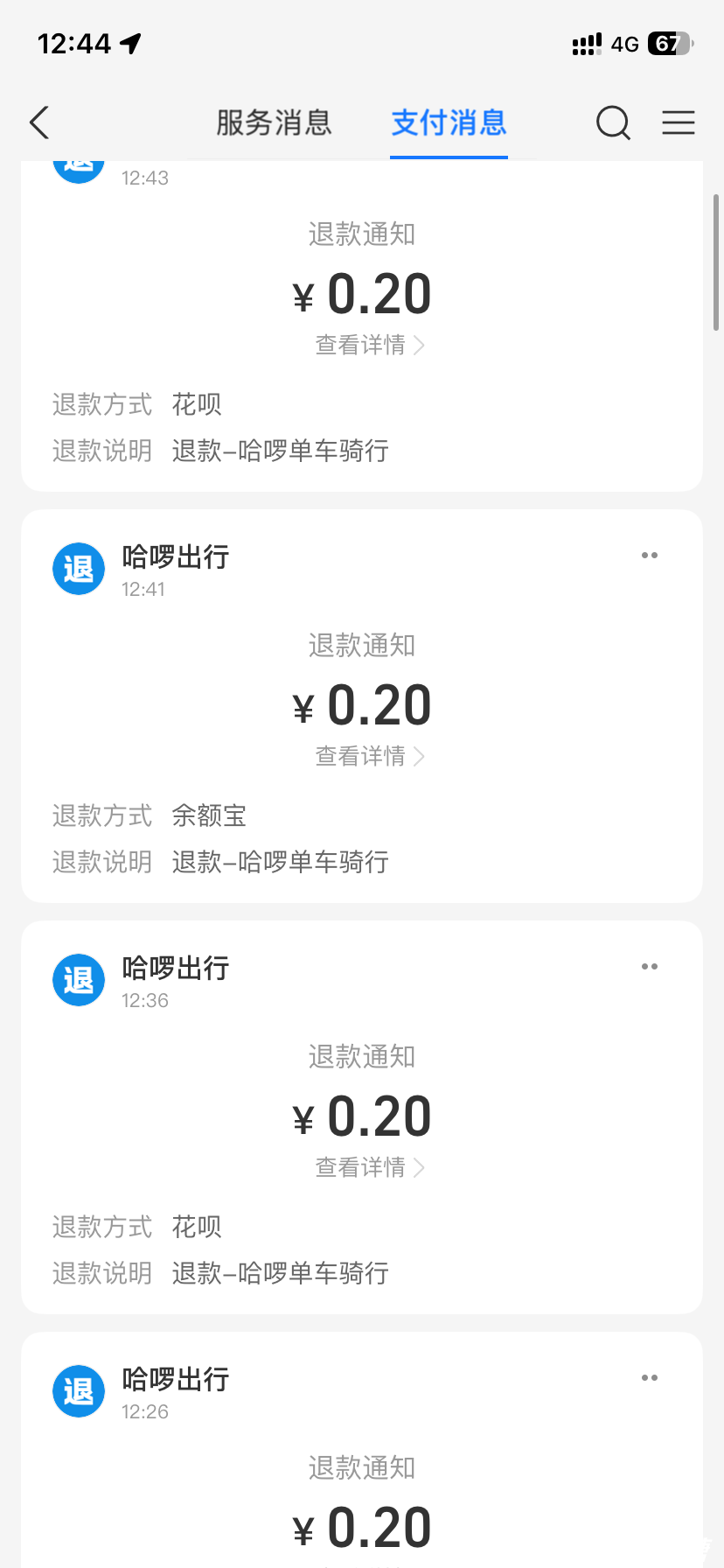Viewport: 724px width, 1568px height.
Task: Open the search magnifier icon
Action: tap(613, 123)
